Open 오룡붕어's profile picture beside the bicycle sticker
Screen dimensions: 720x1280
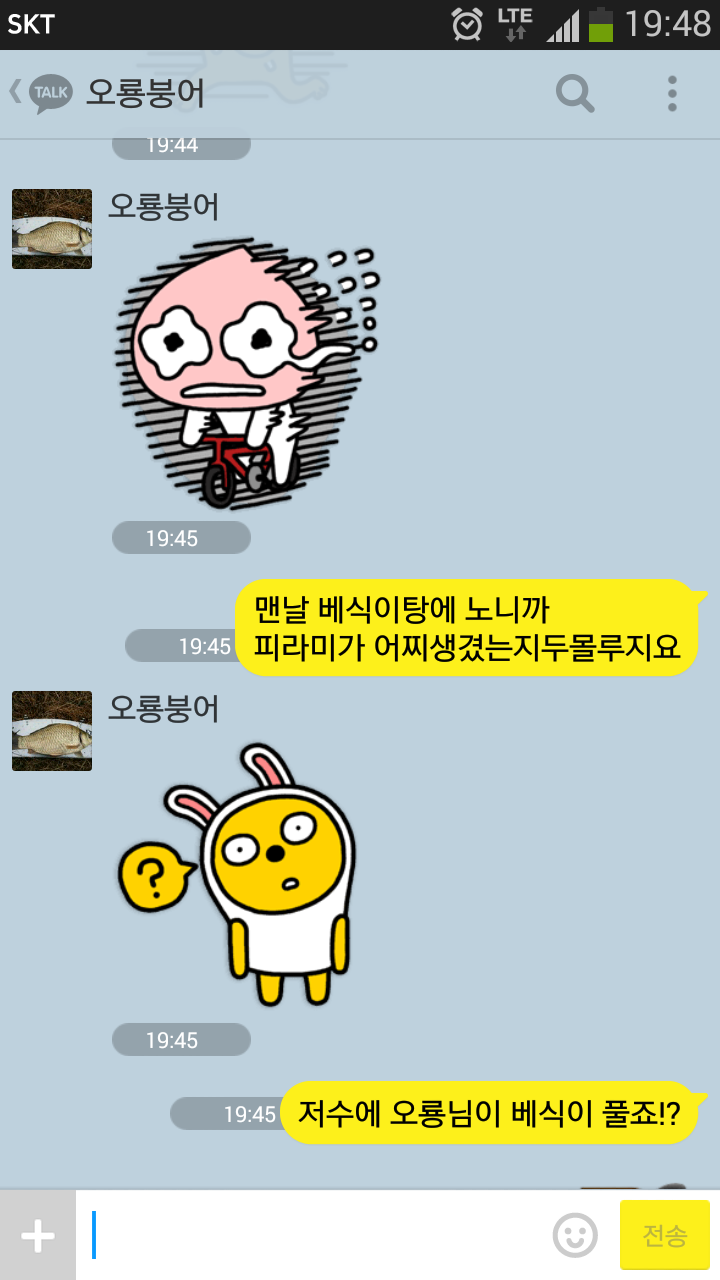tap(52, 229)
